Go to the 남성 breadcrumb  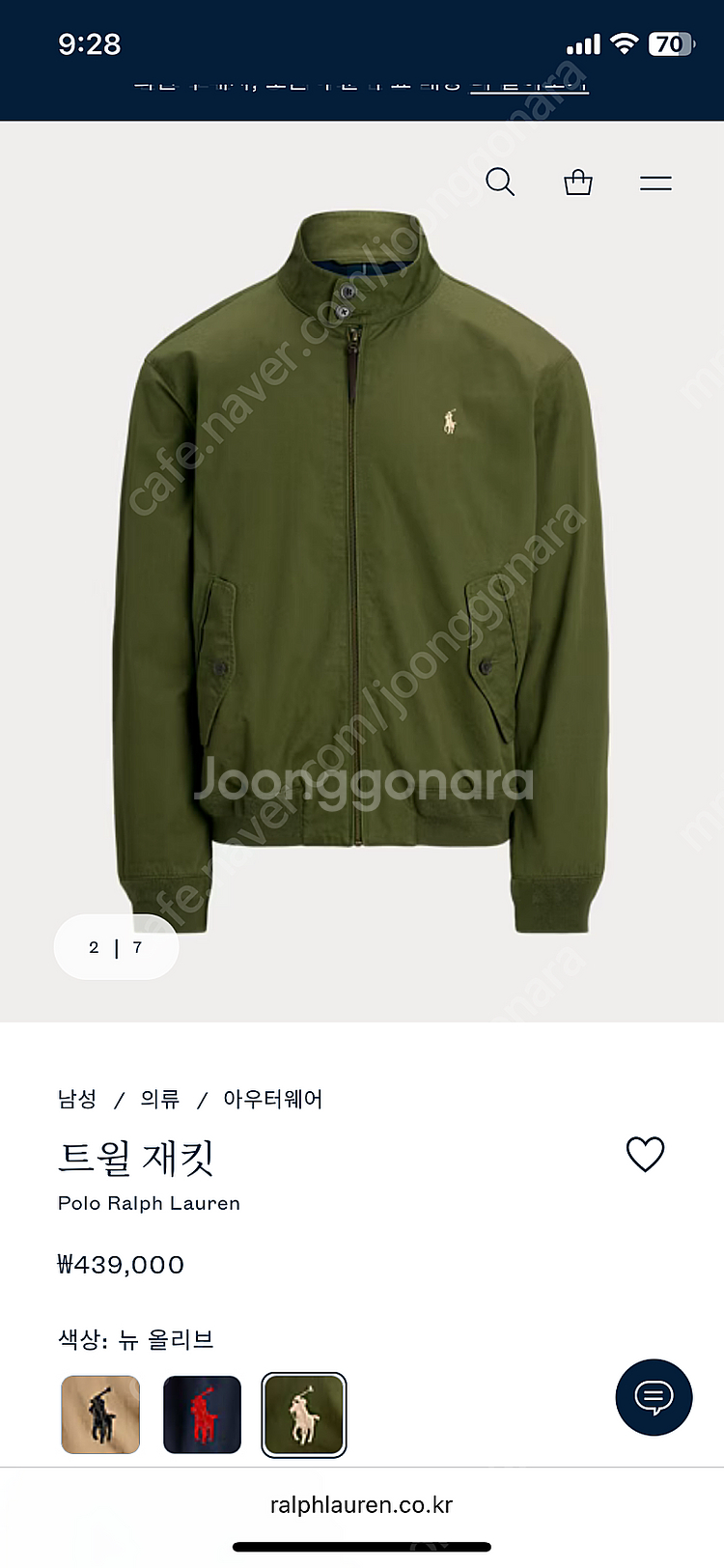(x=77, y=1099)
